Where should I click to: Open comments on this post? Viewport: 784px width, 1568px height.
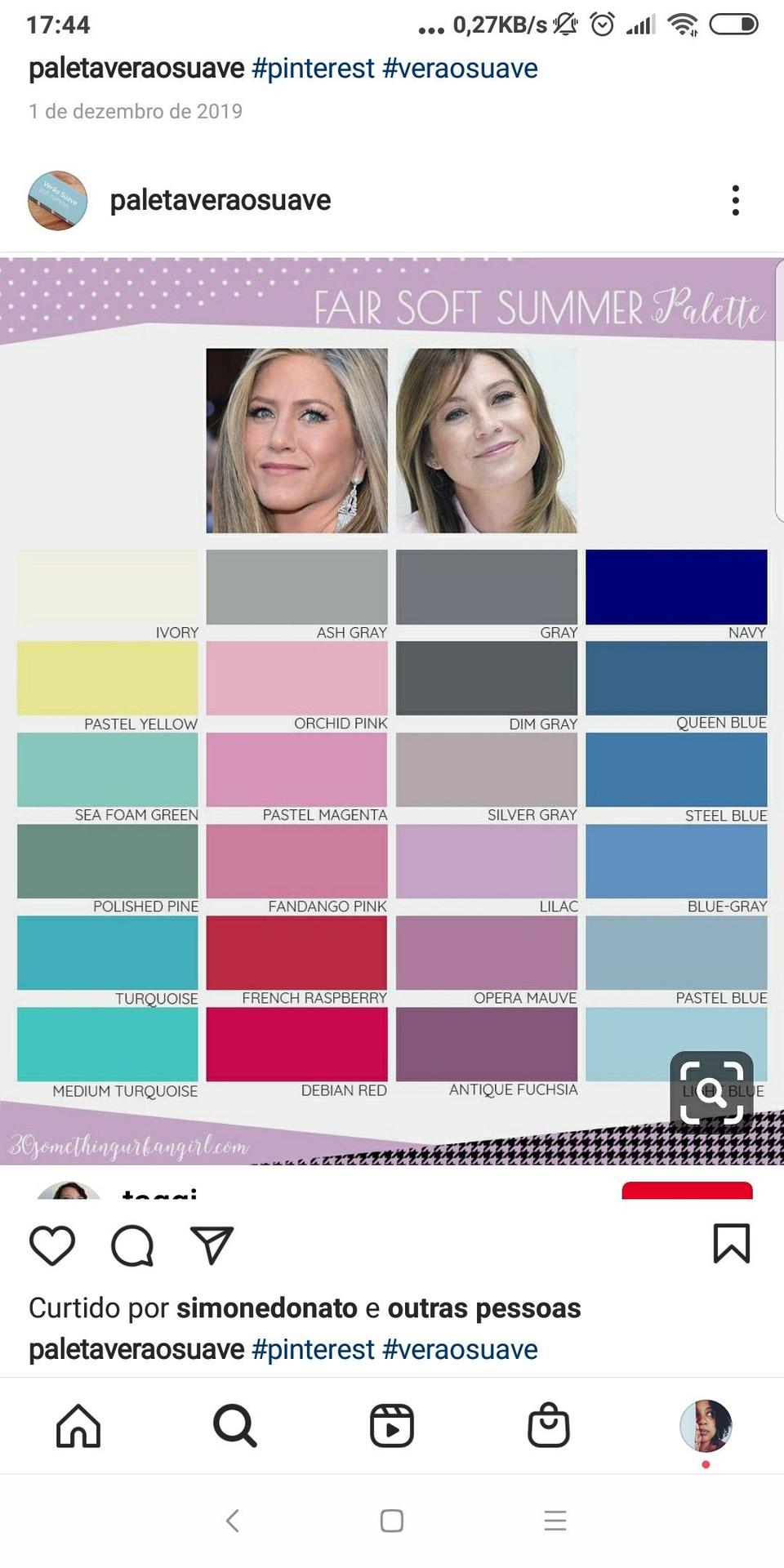[132, 1245]
